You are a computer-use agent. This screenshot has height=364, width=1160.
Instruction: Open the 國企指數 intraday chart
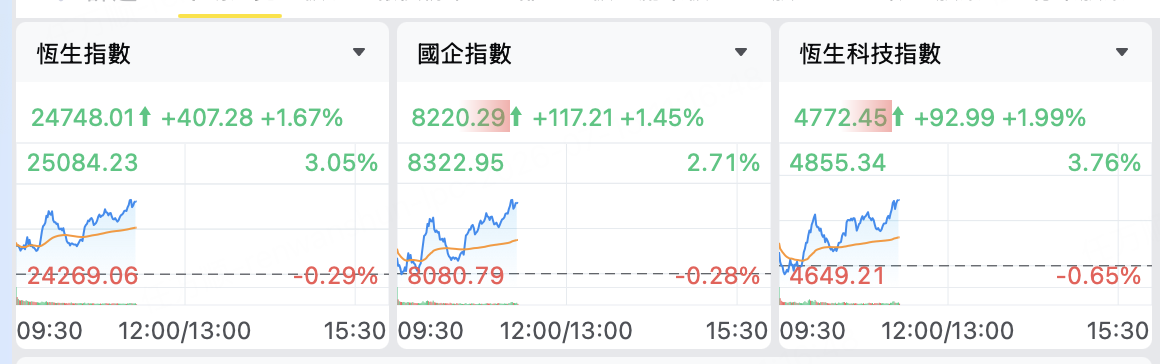coord(584,225)
